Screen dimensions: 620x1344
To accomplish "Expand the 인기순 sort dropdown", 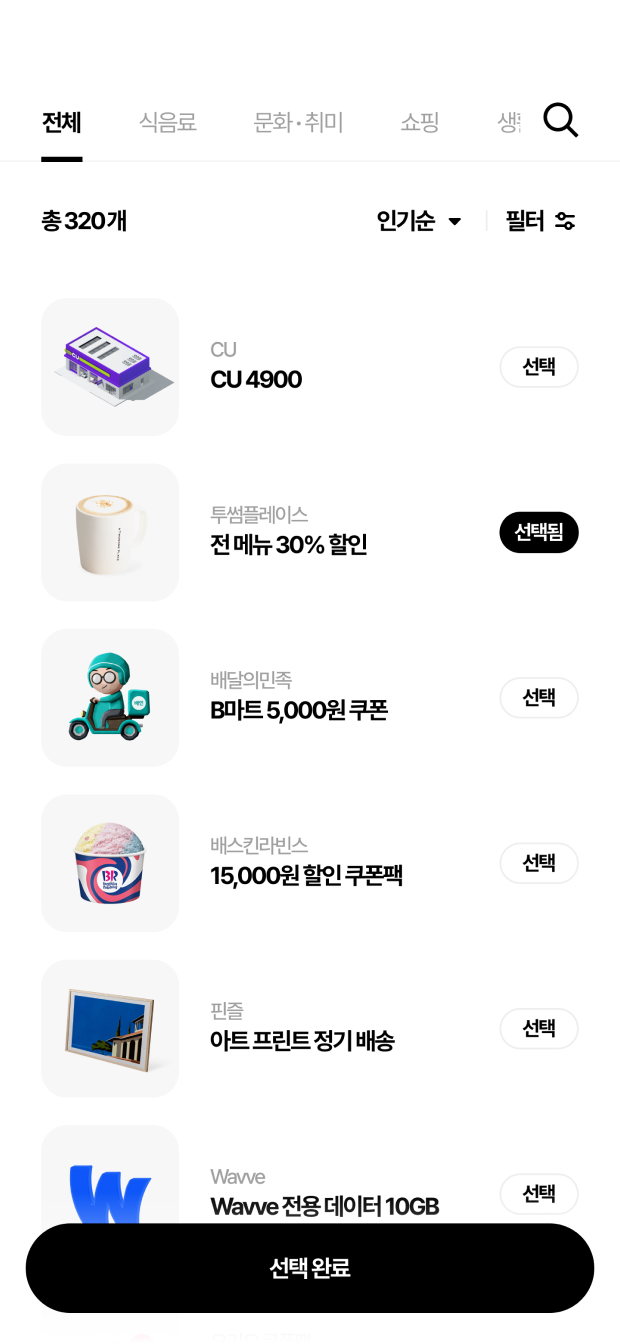I will pyautogui.click(x=419, y=221).
